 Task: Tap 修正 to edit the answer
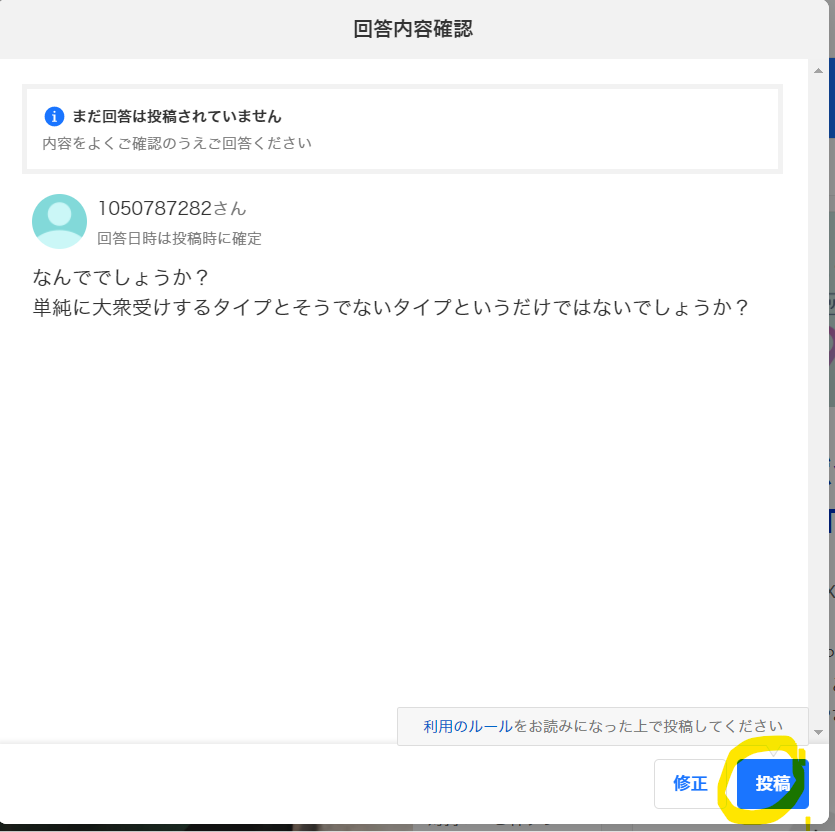tap(690, 784)
